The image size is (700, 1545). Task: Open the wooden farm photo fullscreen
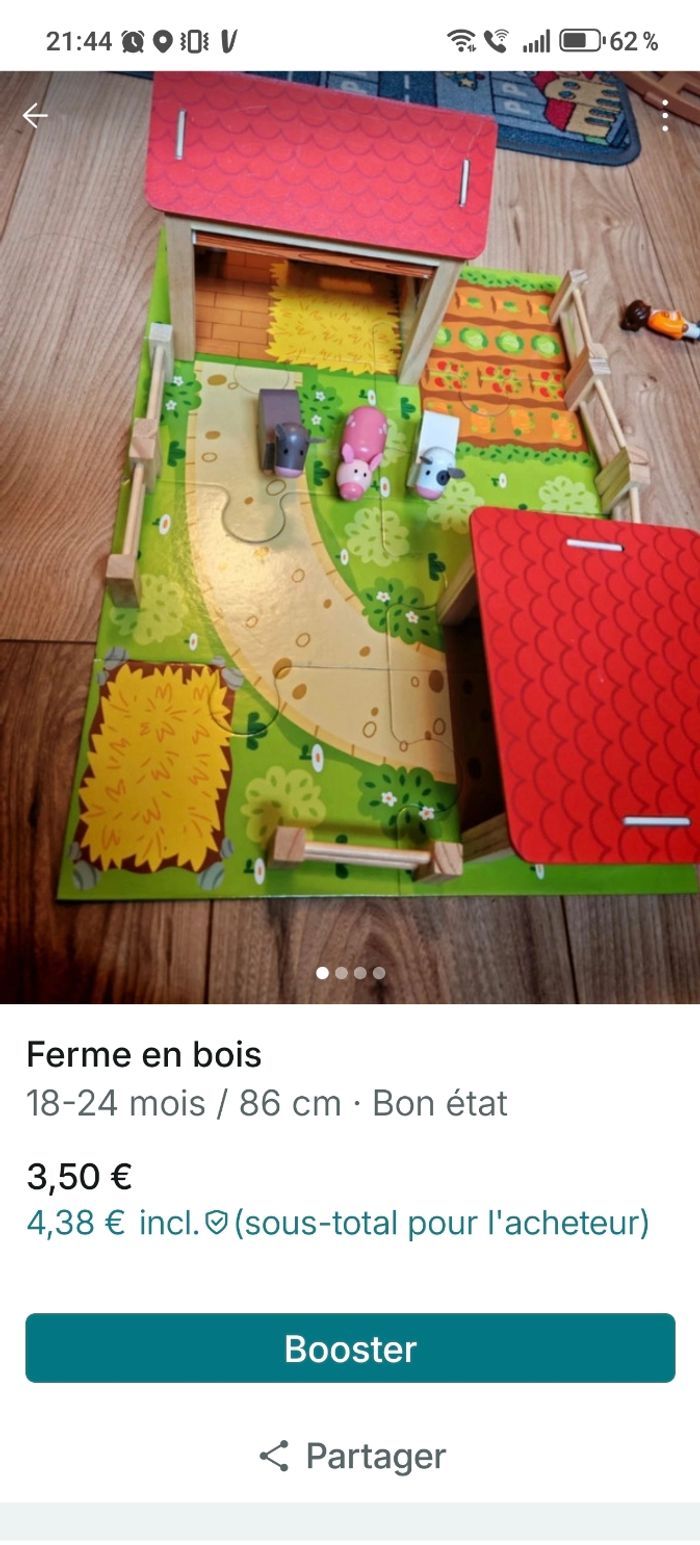click(x=350, y=540)
